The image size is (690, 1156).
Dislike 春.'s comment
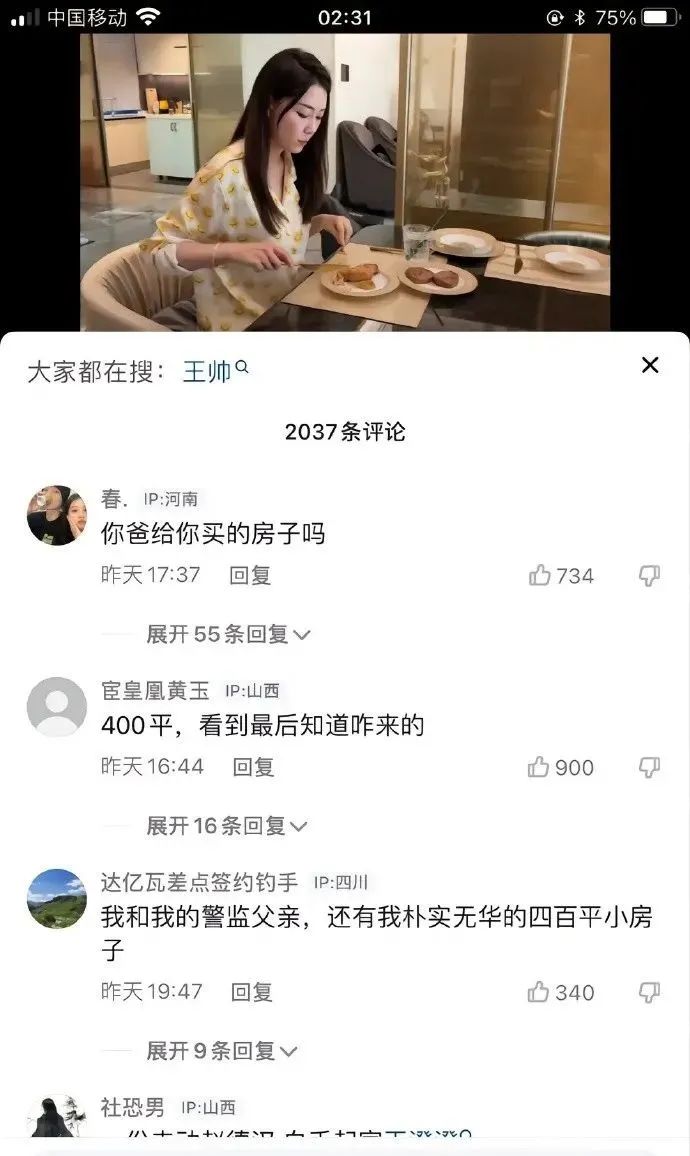tap(650, 575)
